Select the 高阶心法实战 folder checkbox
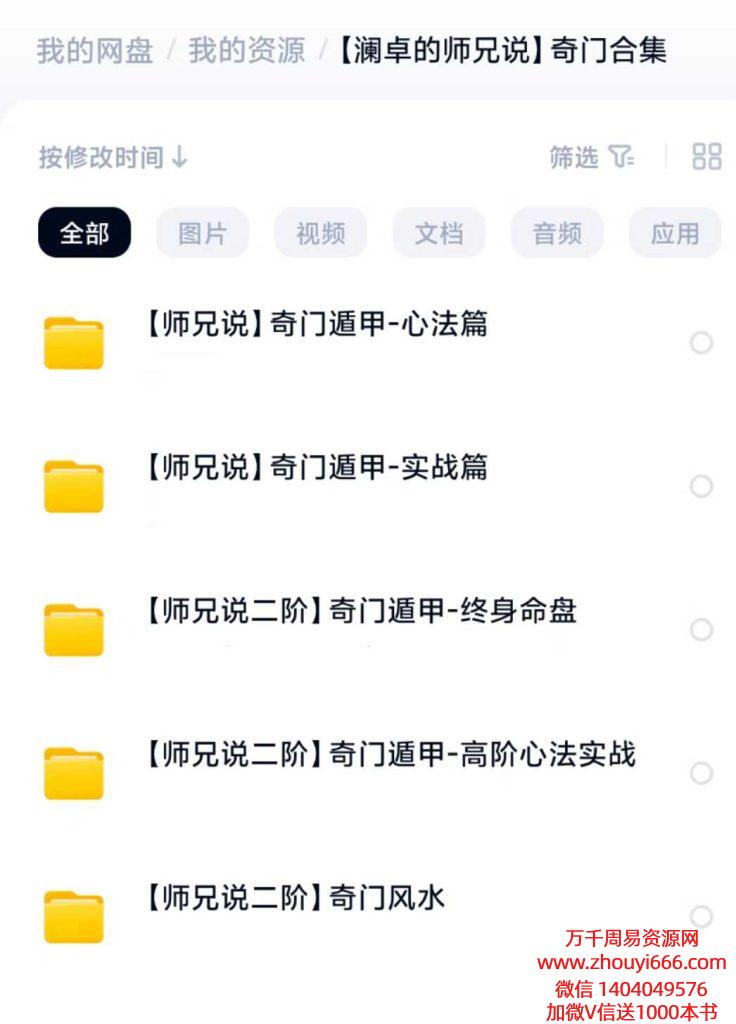 (x=701, y=773)
